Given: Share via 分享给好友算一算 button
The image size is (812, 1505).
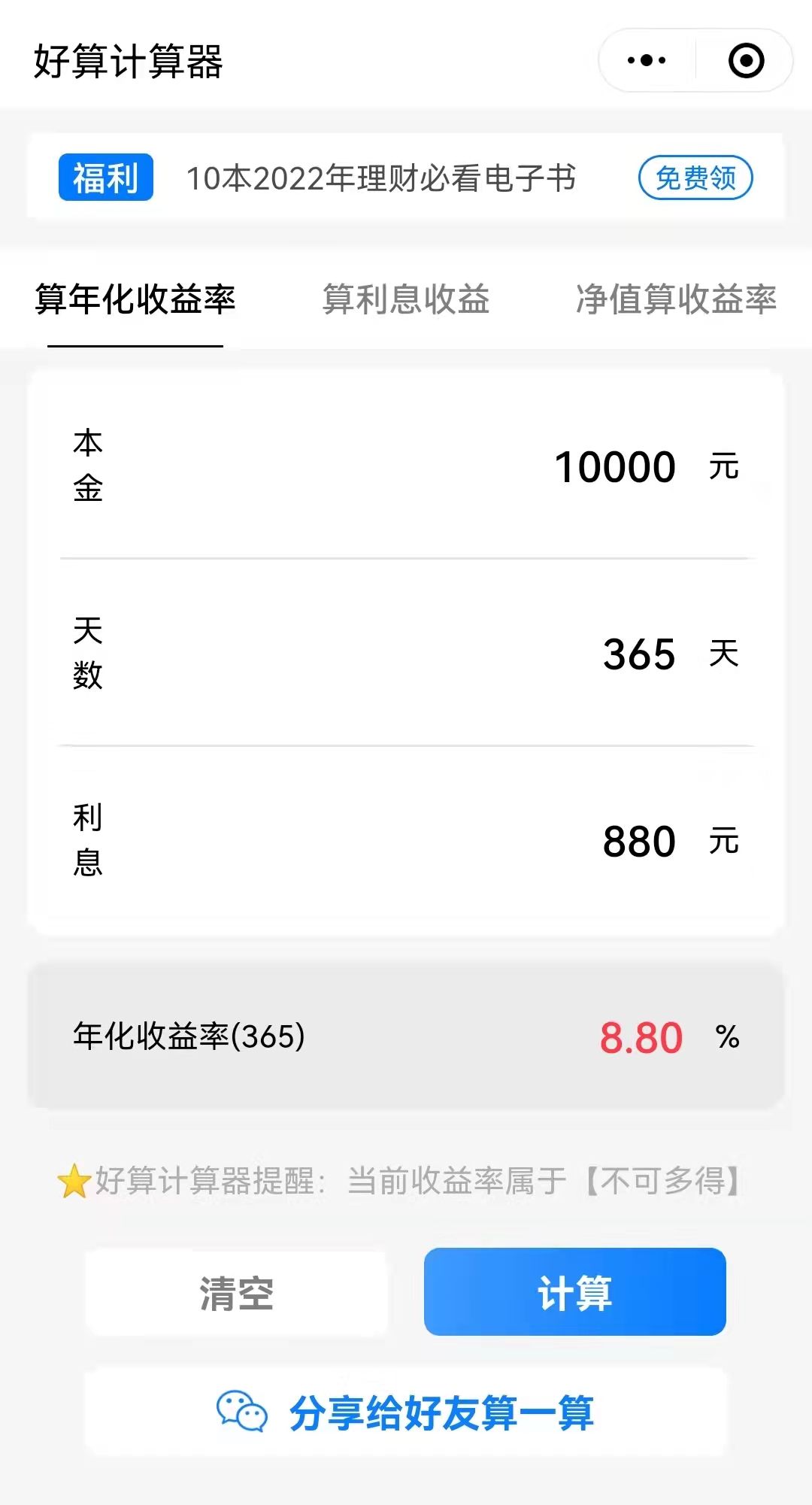Looking at the screenshot, I should pyautogui.click(x=406, y=1412).
